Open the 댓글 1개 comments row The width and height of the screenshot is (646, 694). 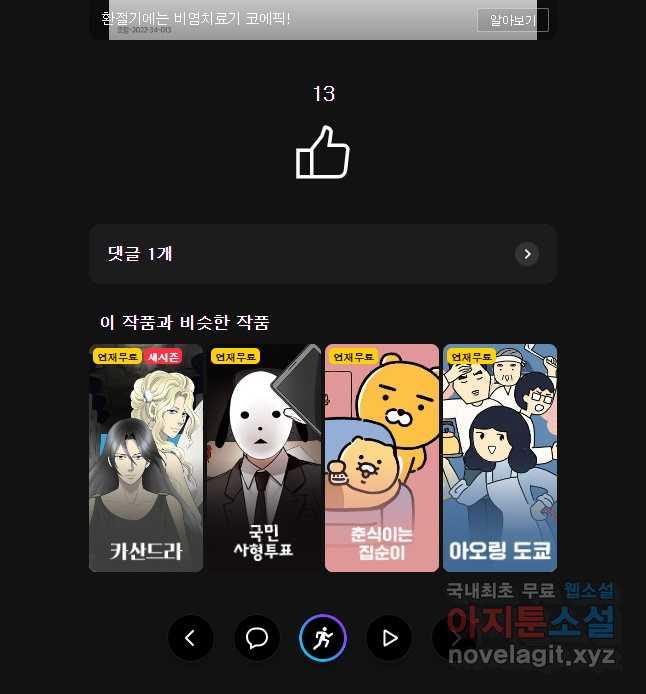[323, 254]
